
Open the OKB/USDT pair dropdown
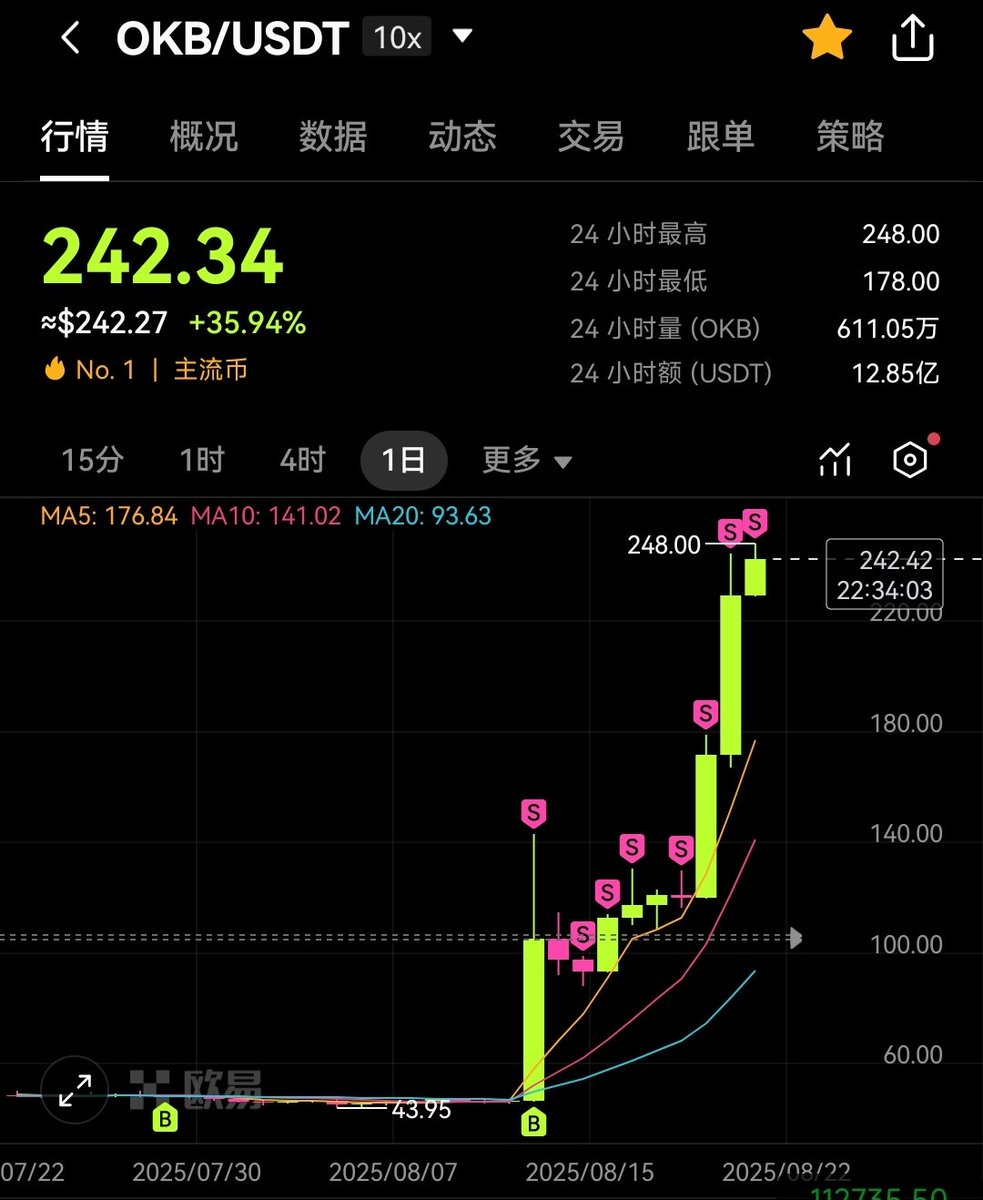pos(462,37)
